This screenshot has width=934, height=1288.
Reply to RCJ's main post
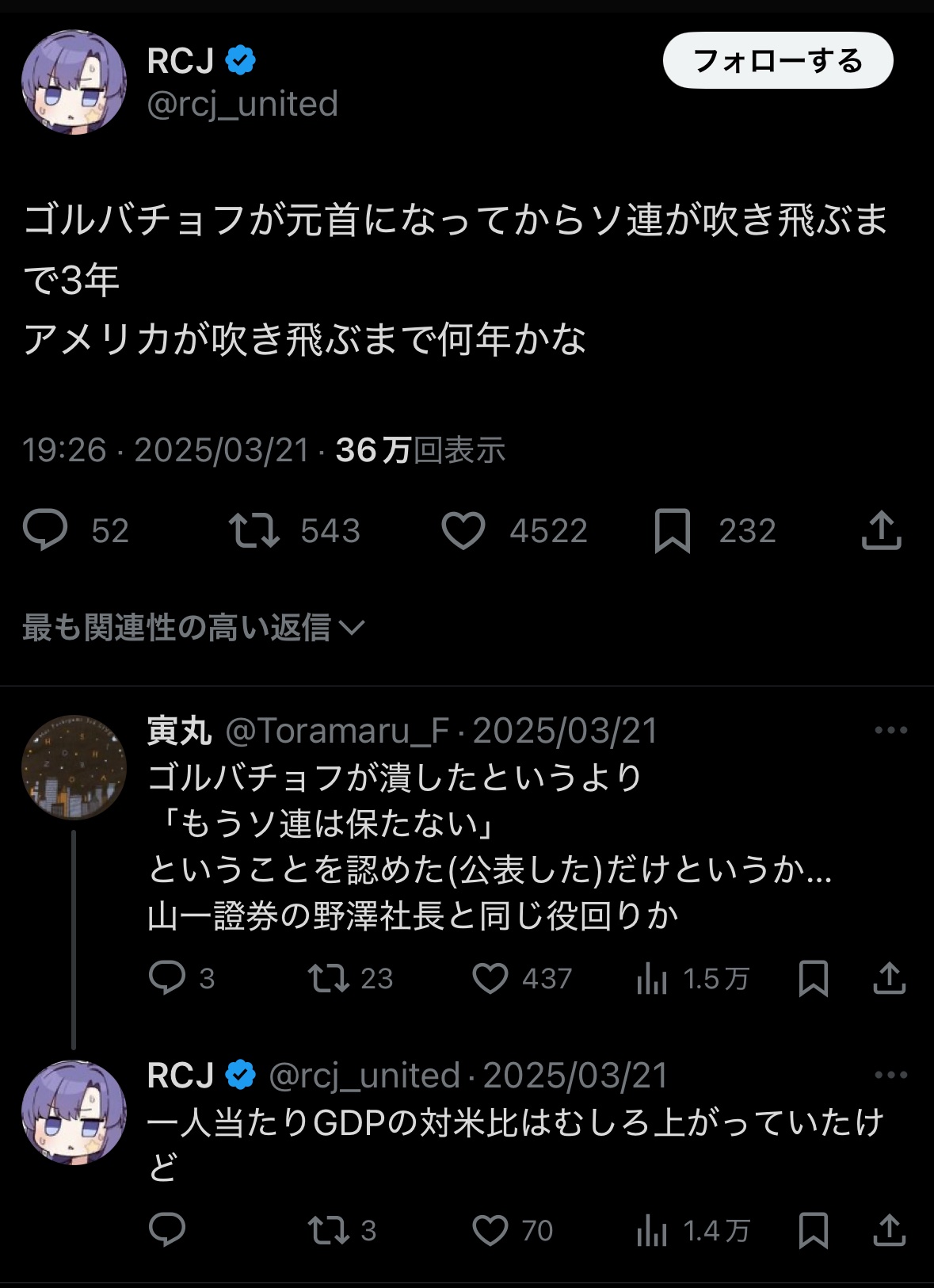[x=45, y=530]
